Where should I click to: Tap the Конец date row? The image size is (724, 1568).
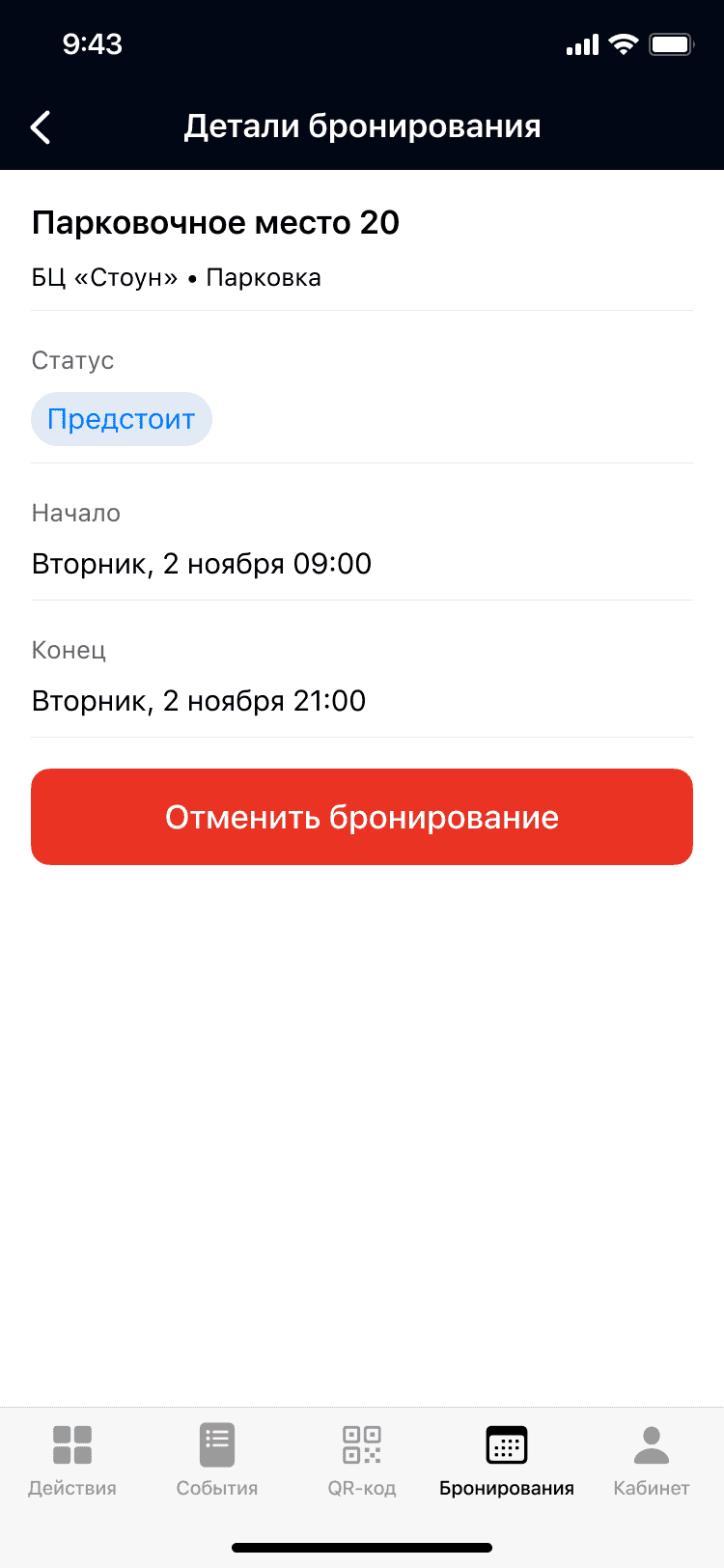pos(198,701)
